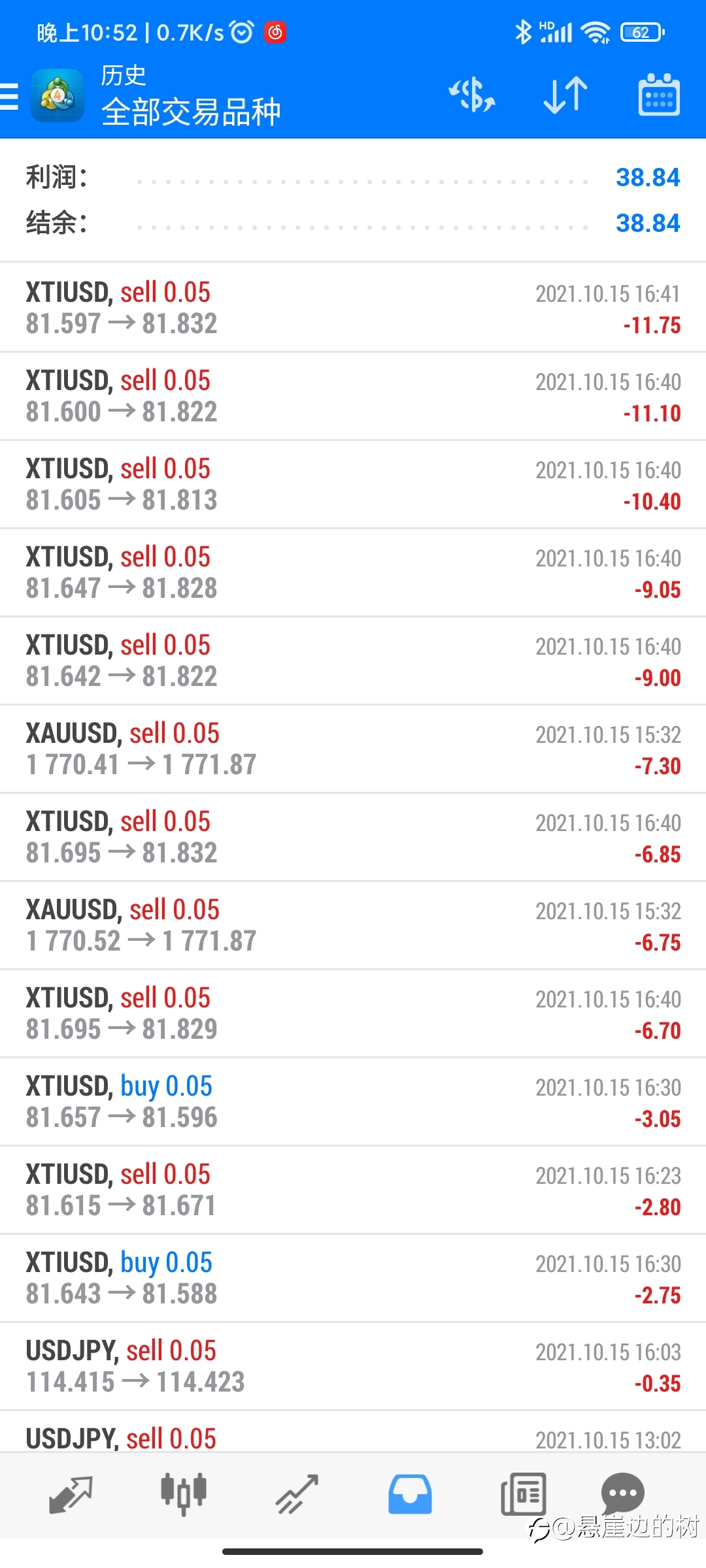Viewport: 706px width, 1568px height.
Task: Switch to the News tab
Action: pyautogui.click(x=523, y=1494)
